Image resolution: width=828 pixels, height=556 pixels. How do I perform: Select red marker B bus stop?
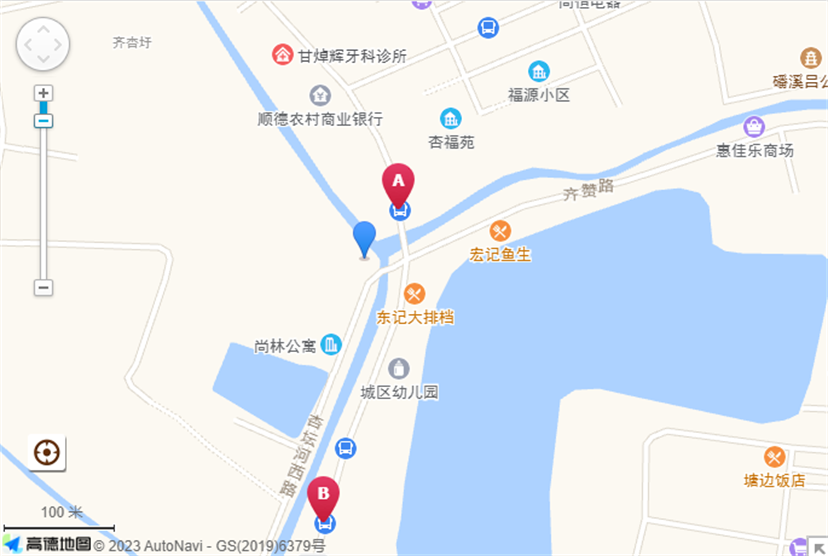pos(323,498)
